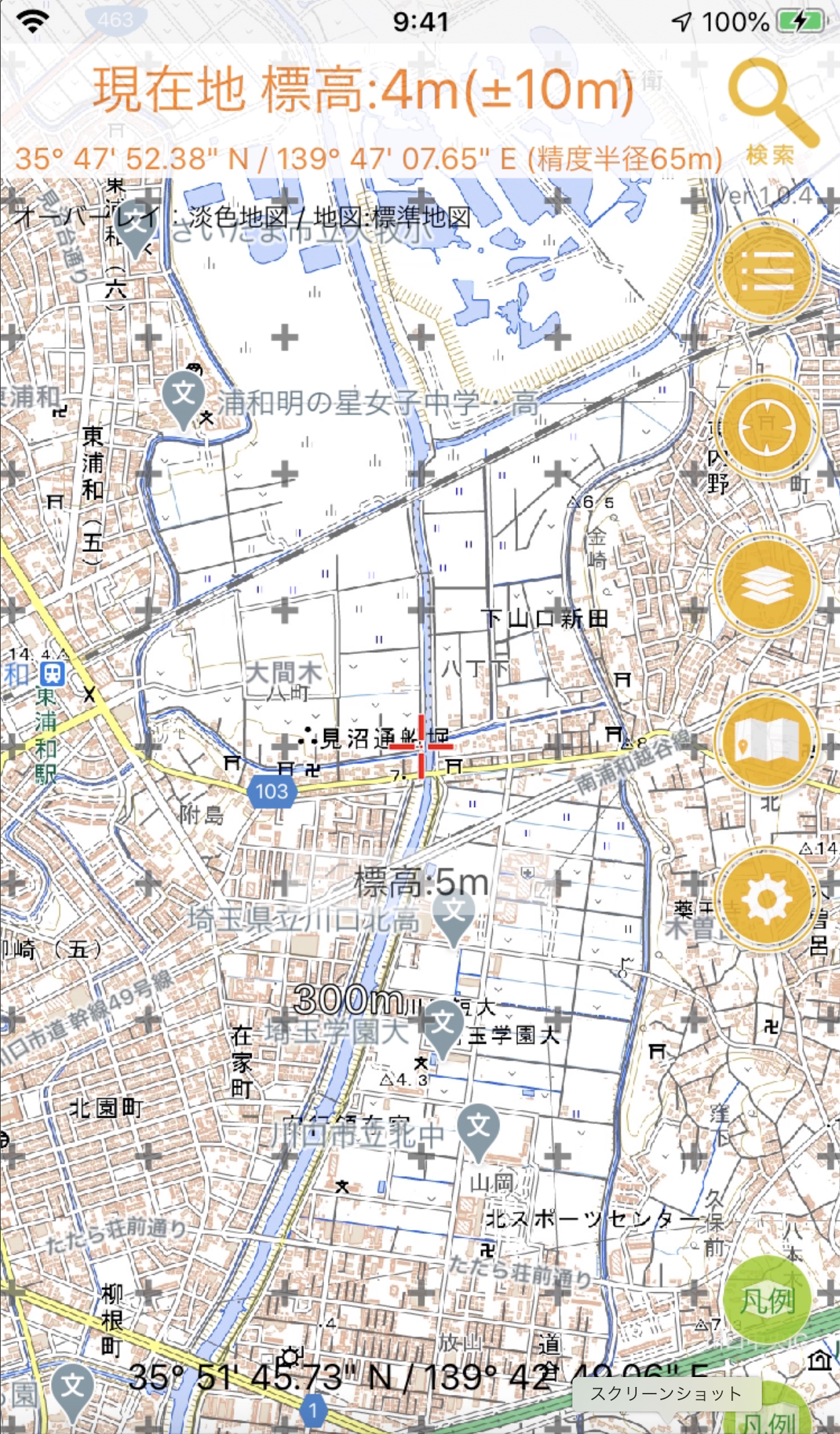The height and width of the screenshot is (1434, 840).
Task: Recenter map on current location
Action: [766, 427]
